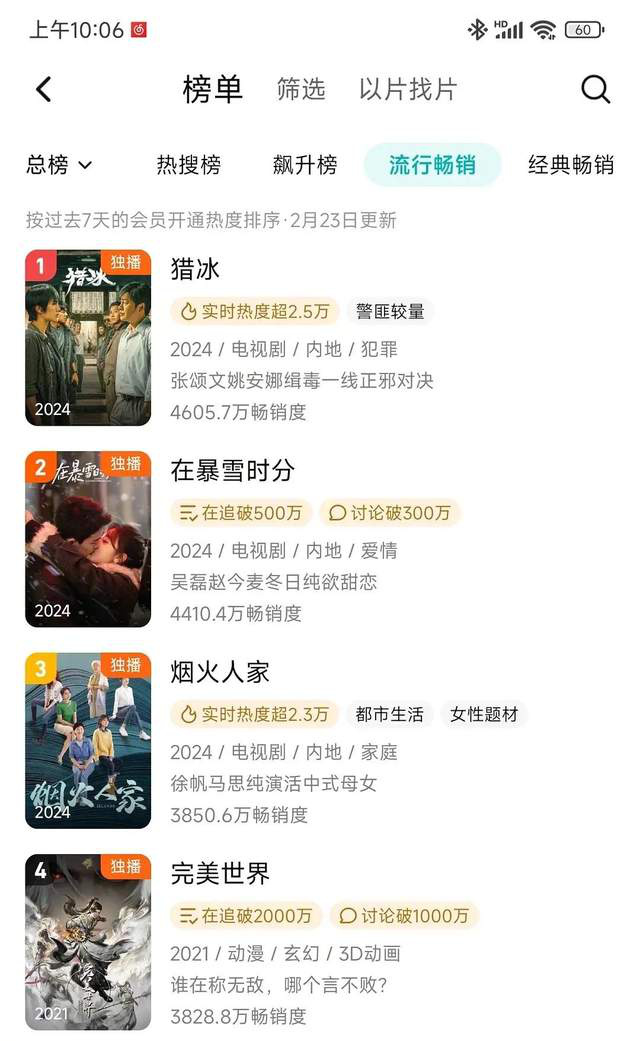This screenshot has height=1041, width=640.
Task: Switch to the 飙升榜 list
Action: [x=305, y=165]
